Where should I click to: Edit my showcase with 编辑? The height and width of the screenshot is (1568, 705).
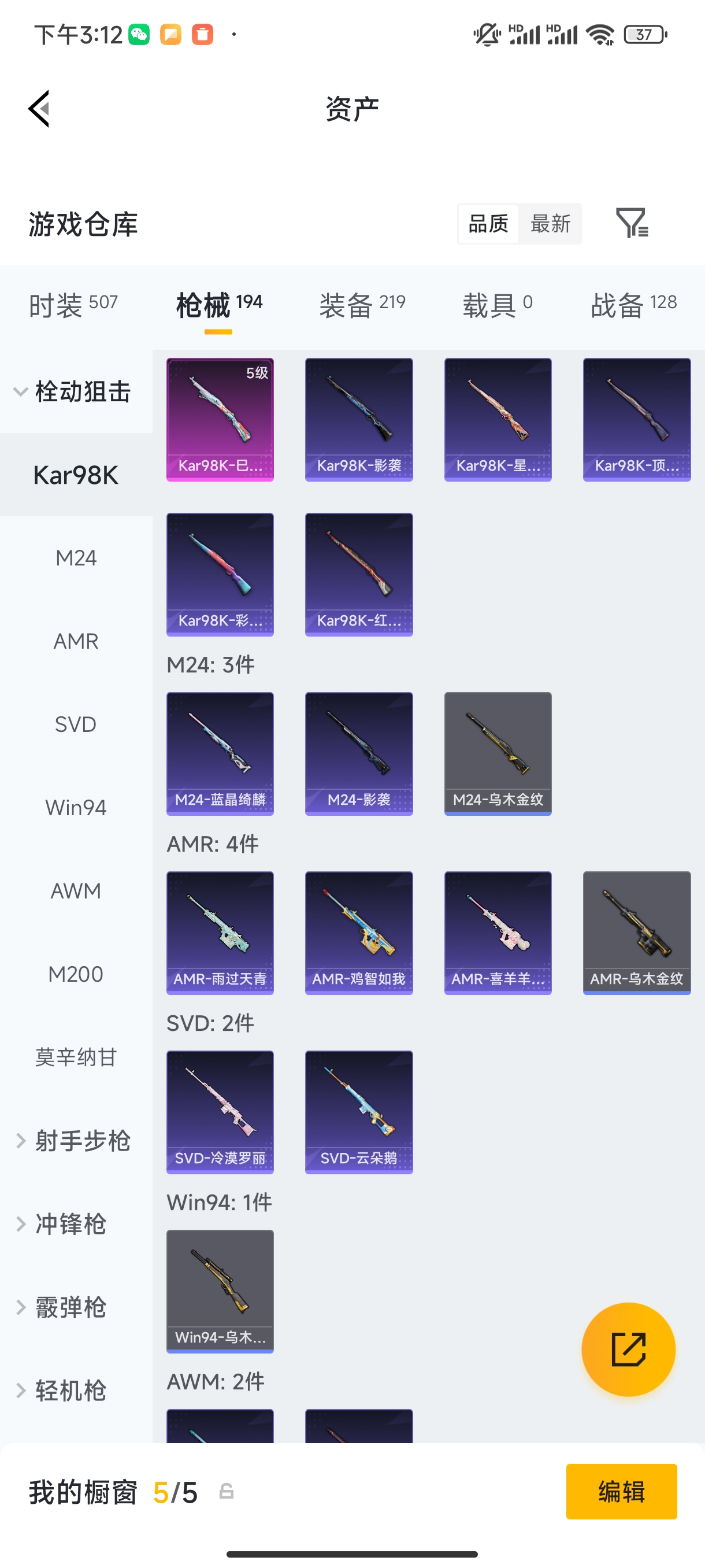point(621,1491)
